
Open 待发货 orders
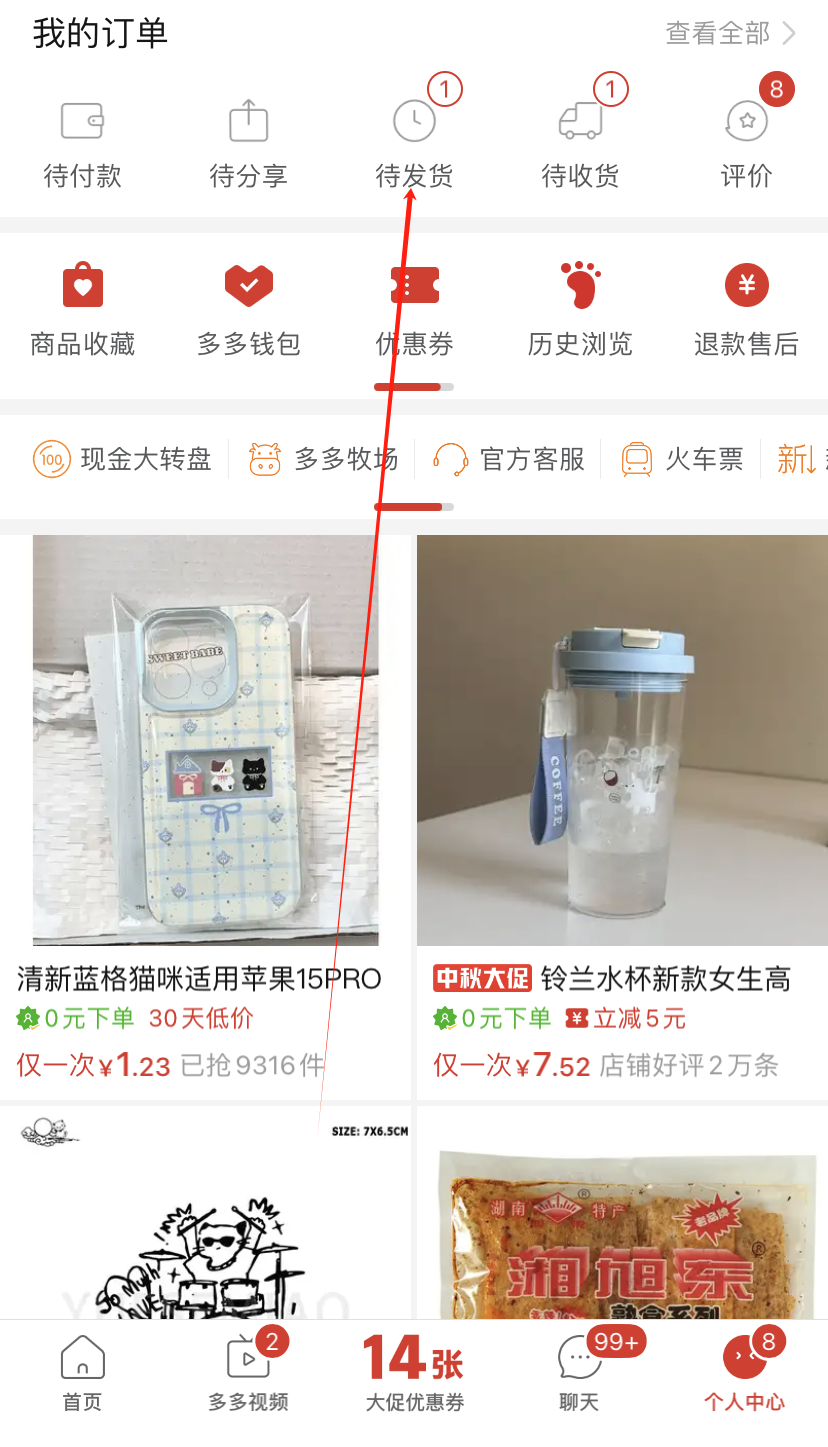(414, 145)
